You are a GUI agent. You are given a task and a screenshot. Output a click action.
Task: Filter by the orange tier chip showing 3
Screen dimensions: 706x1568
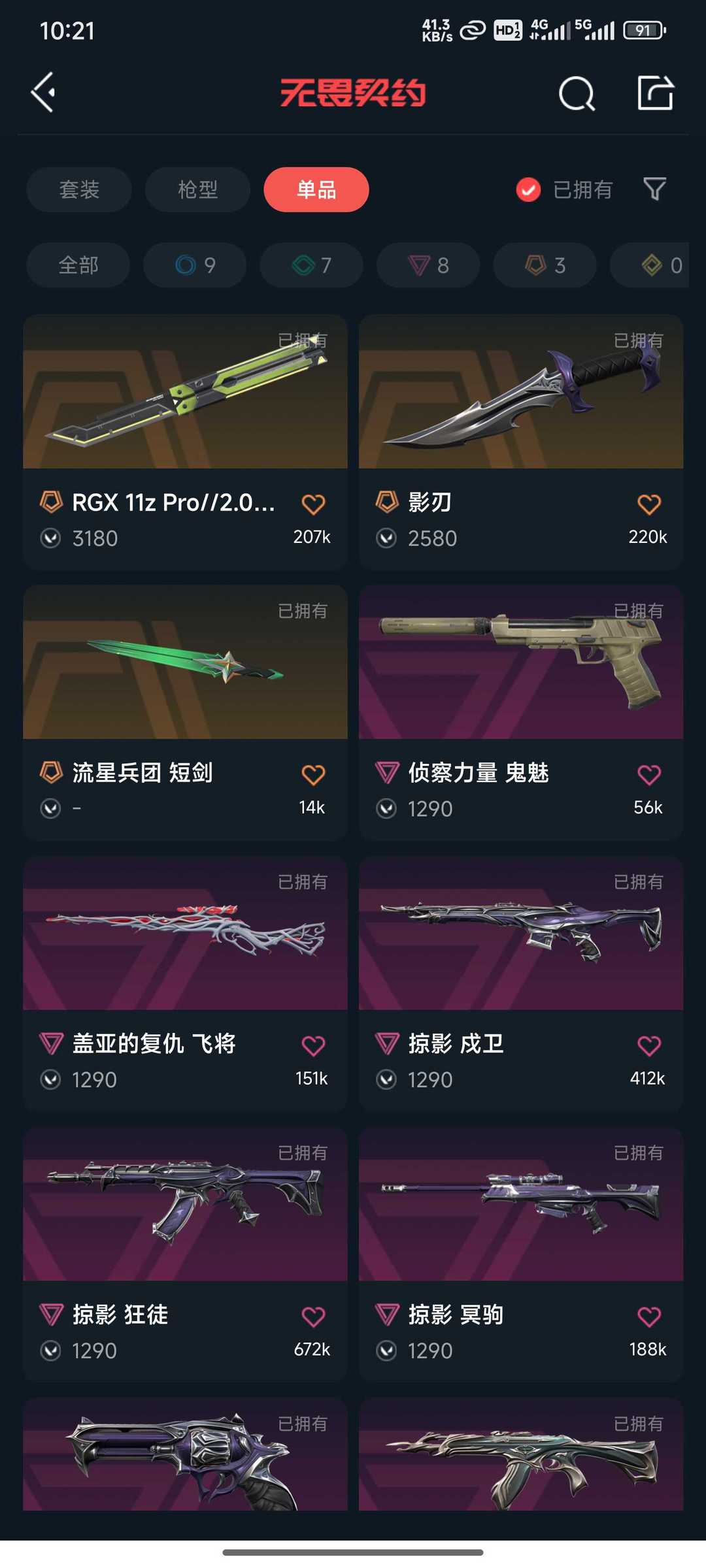tap(545, 265)
